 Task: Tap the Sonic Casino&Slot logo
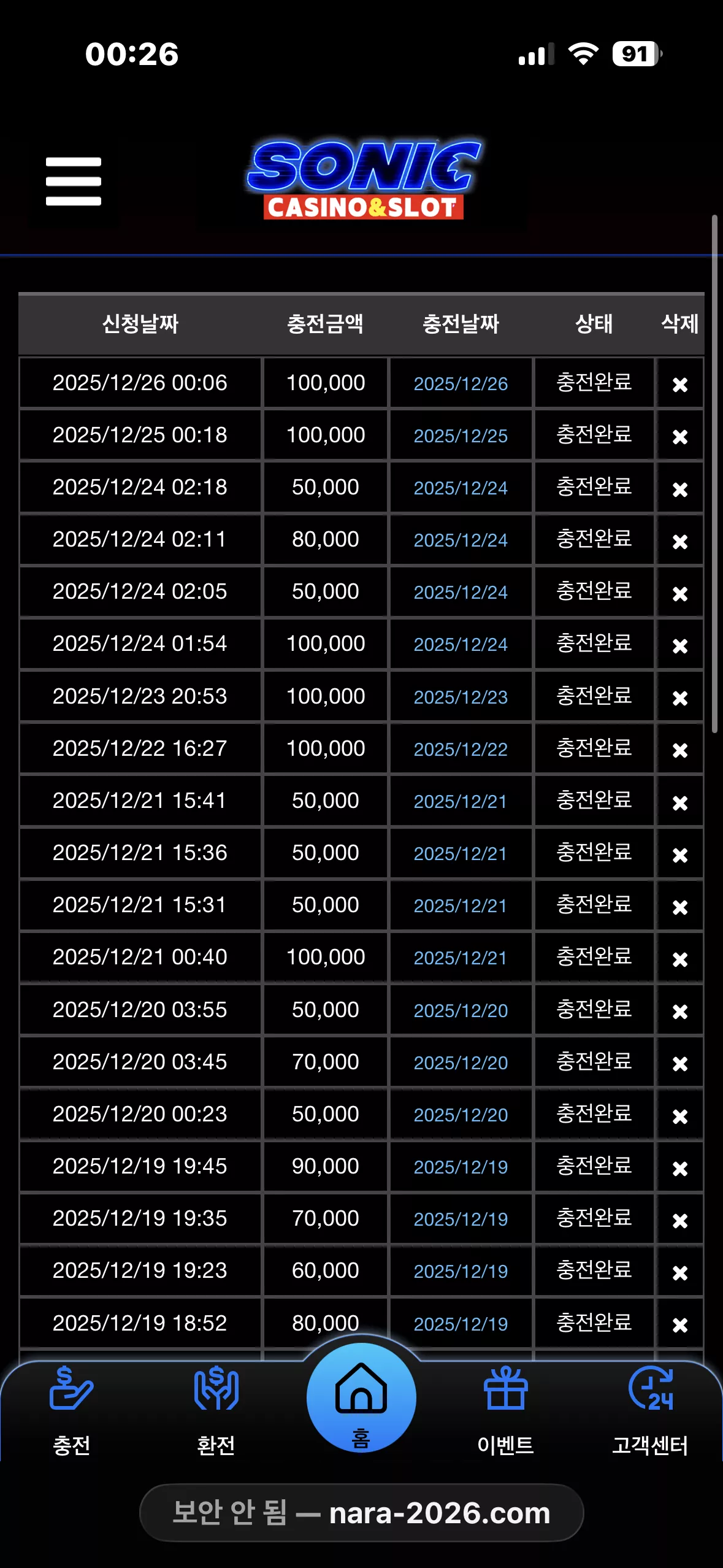[x=364, y=179]
